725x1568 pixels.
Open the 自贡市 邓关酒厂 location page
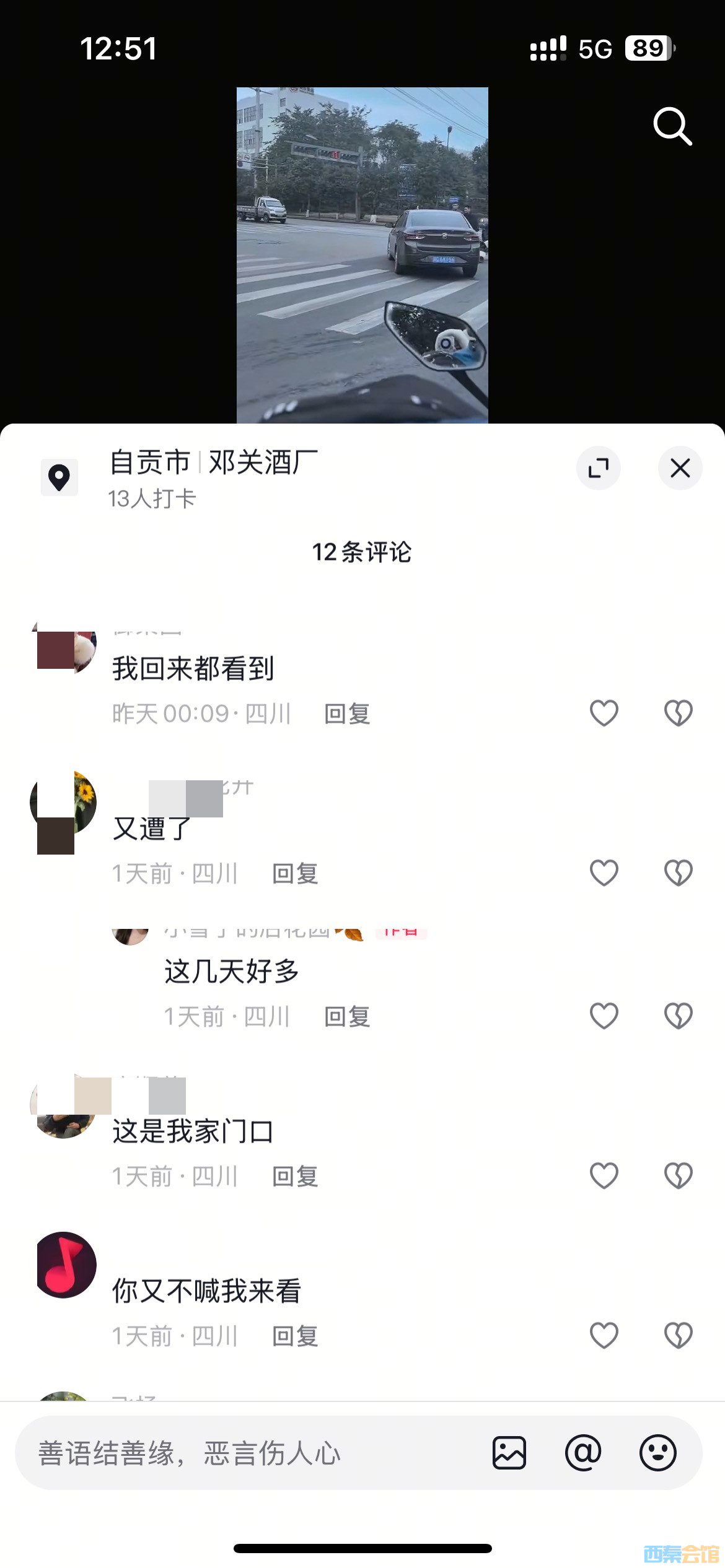(x=214, y=463)
